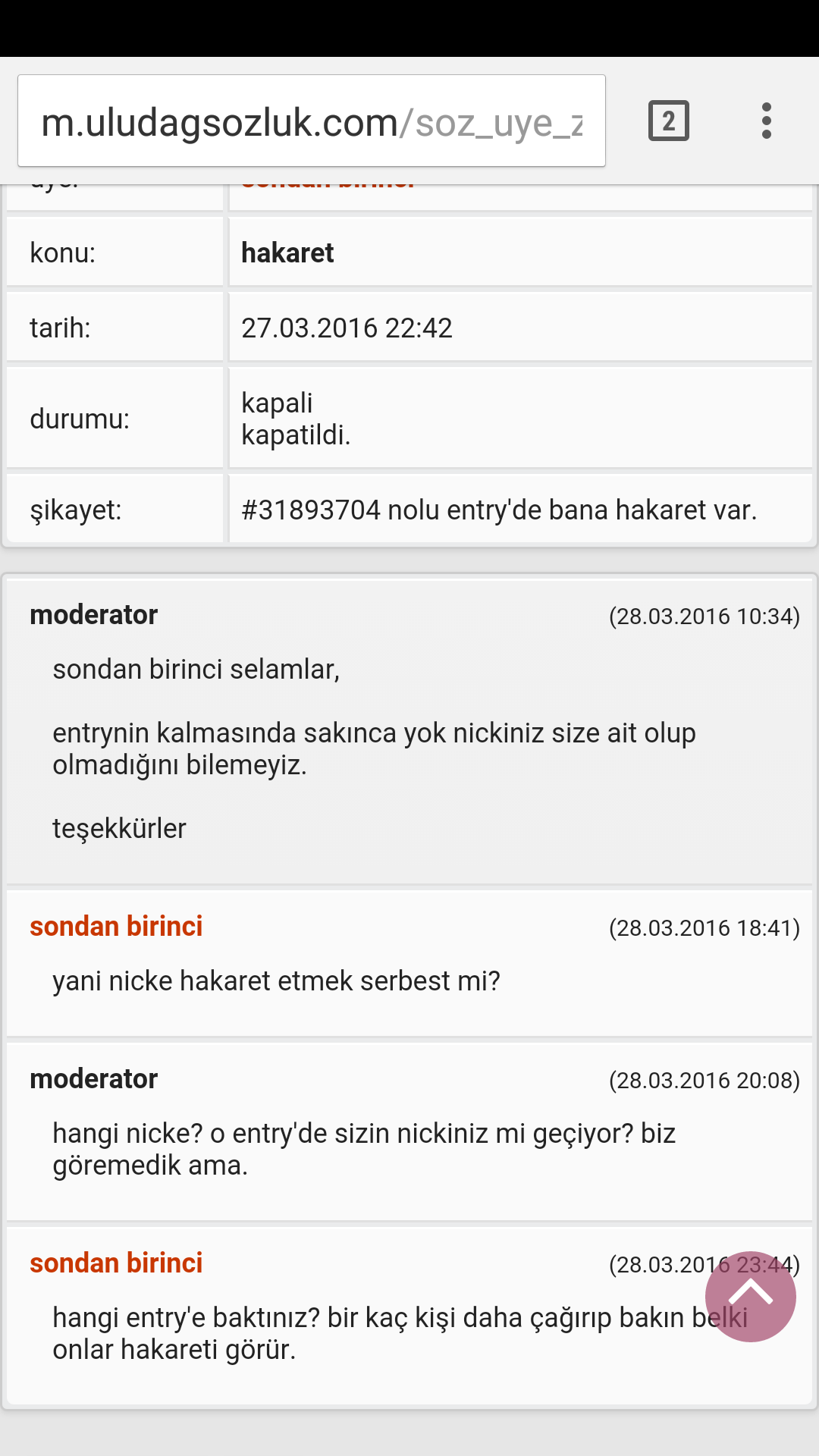Tap the browser URL address bar
819x1456 pixels.
tap(311, 121)
